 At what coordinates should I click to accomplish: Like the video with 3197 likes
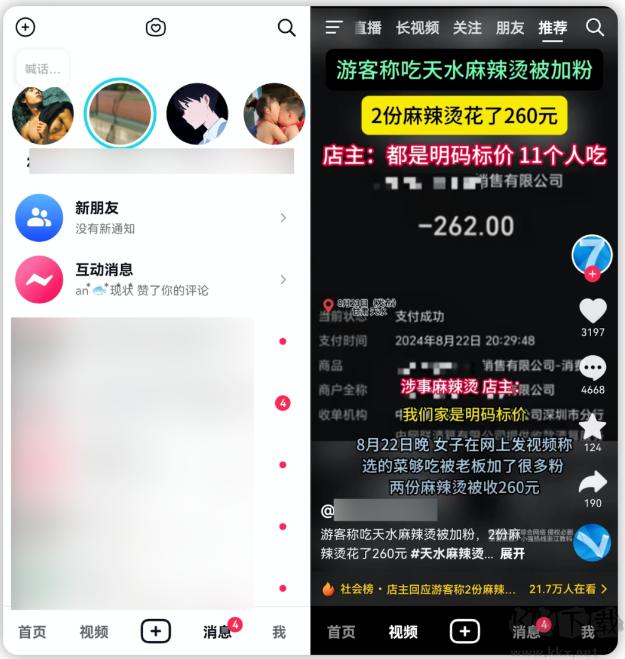[593, 310]
